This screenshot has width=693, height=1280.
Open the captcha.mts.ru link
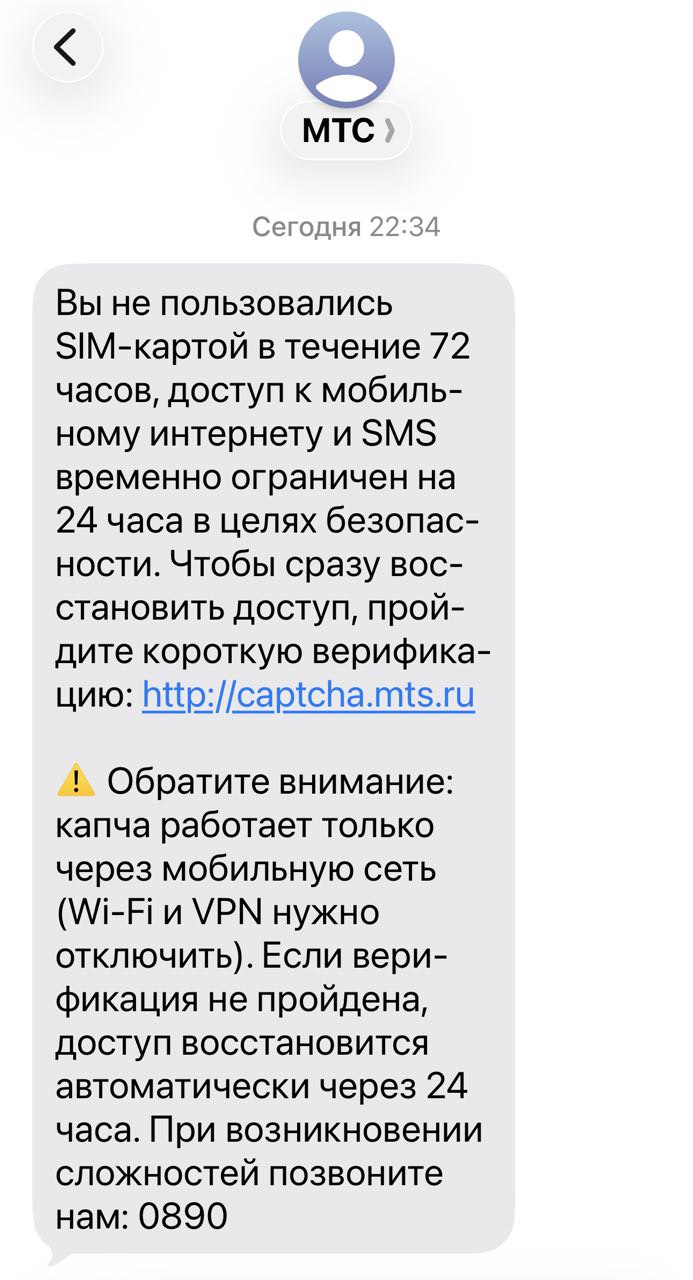[308, 694]
